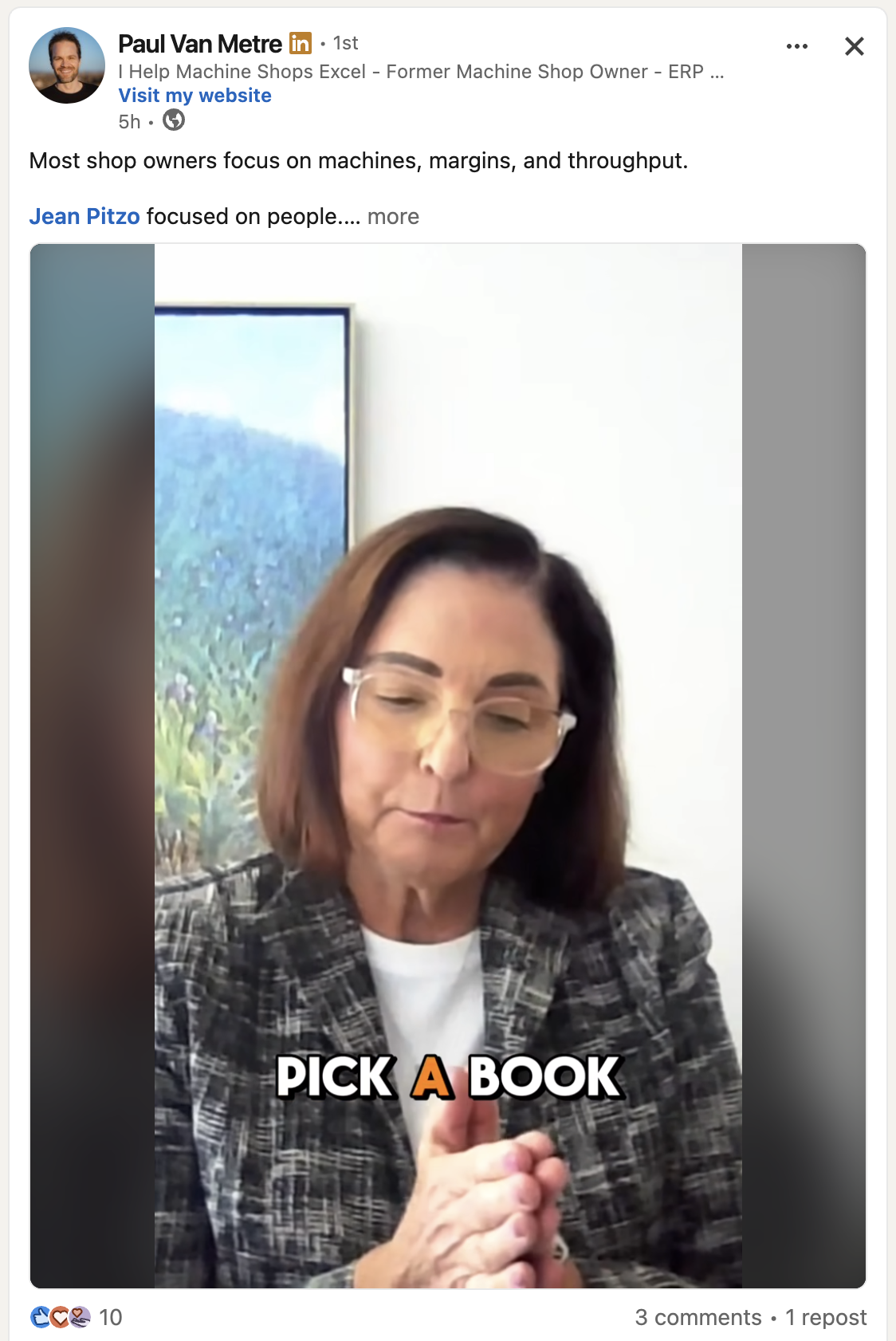Open Paul Van Metre's profile name
The width and height of the screenshot is (896, 1341).
[x=200, y=44]
